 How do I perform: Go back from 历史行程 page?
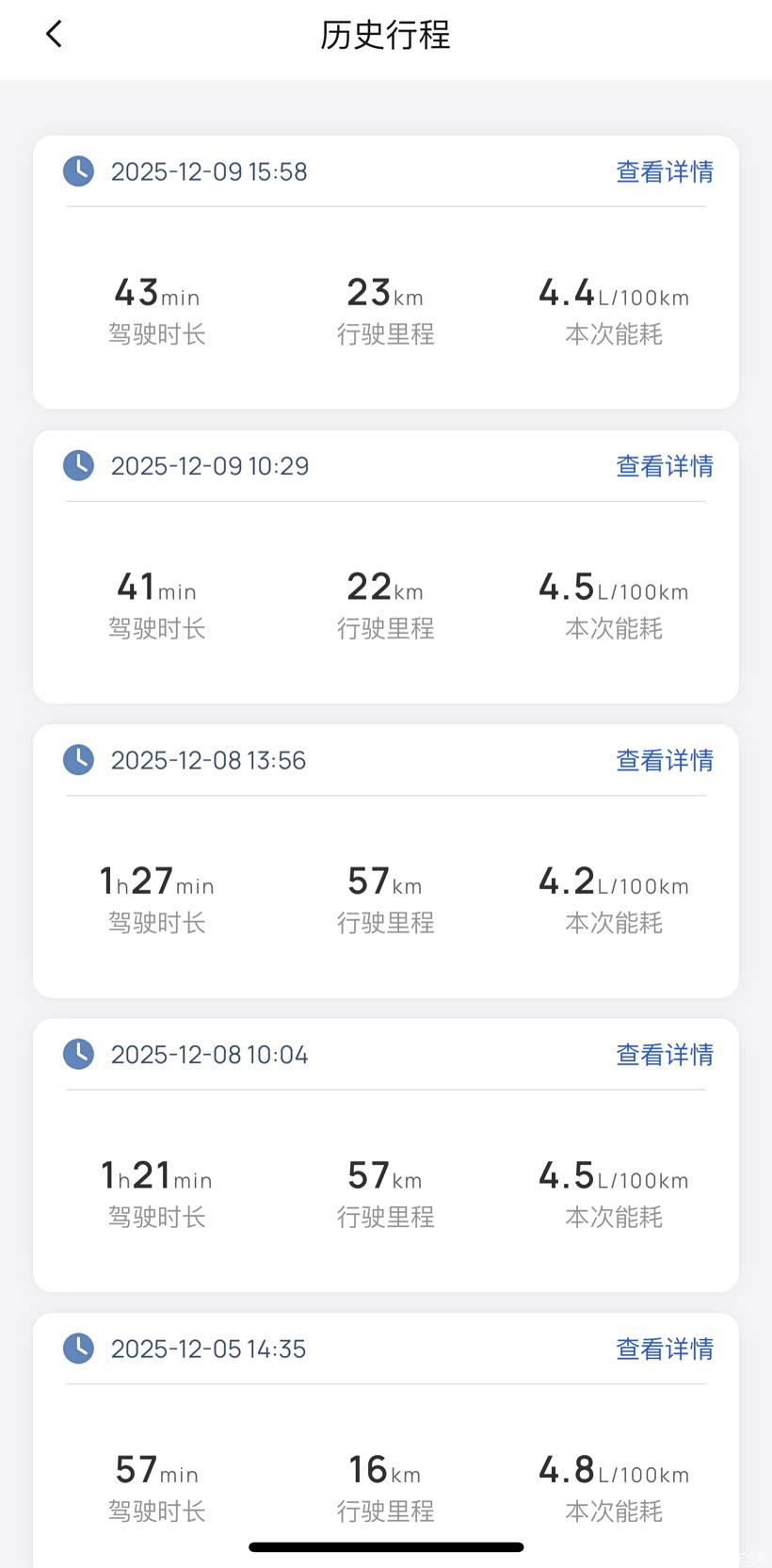[x=54, y=35]
